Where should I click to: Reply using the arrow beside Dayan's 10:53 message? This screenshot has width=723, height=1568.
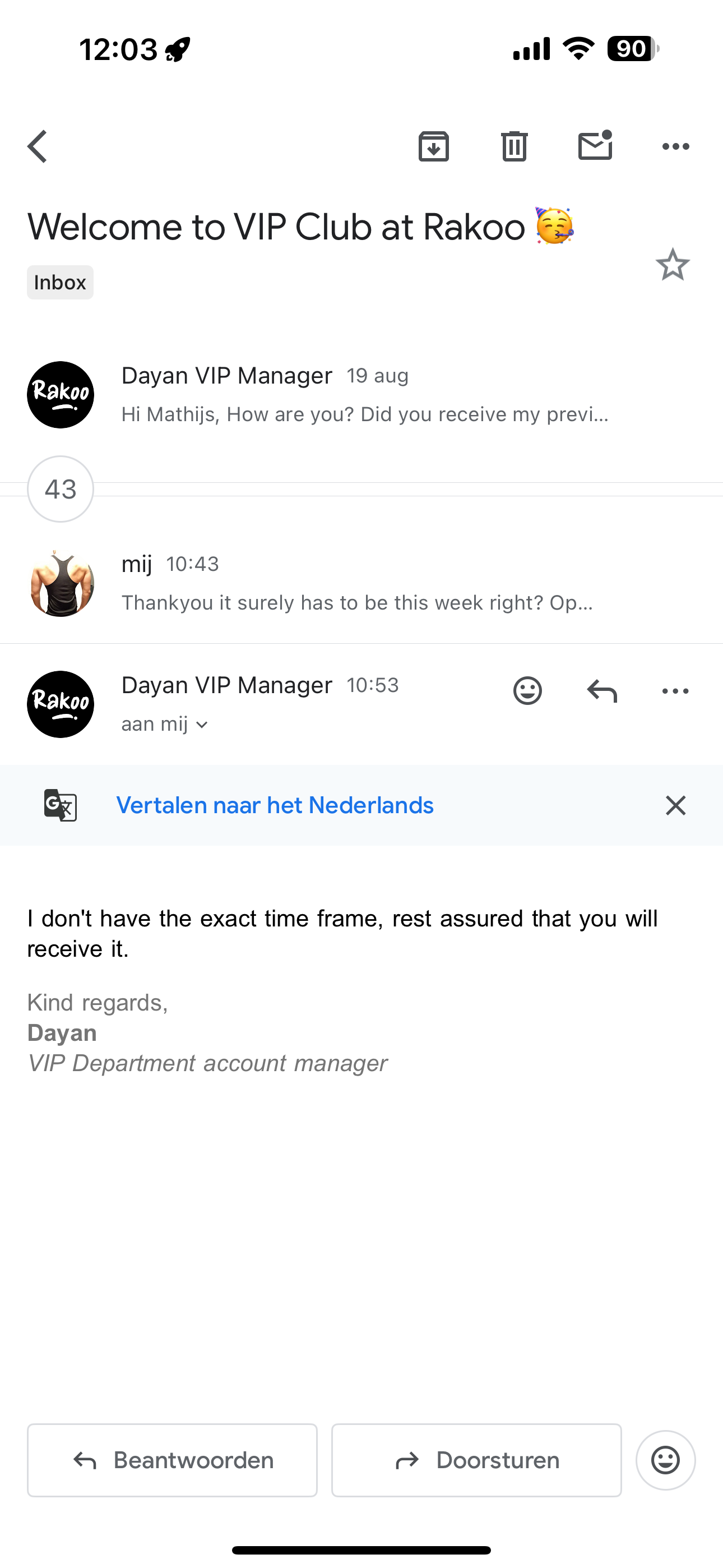pyautogui.click(x=602, y=691)
